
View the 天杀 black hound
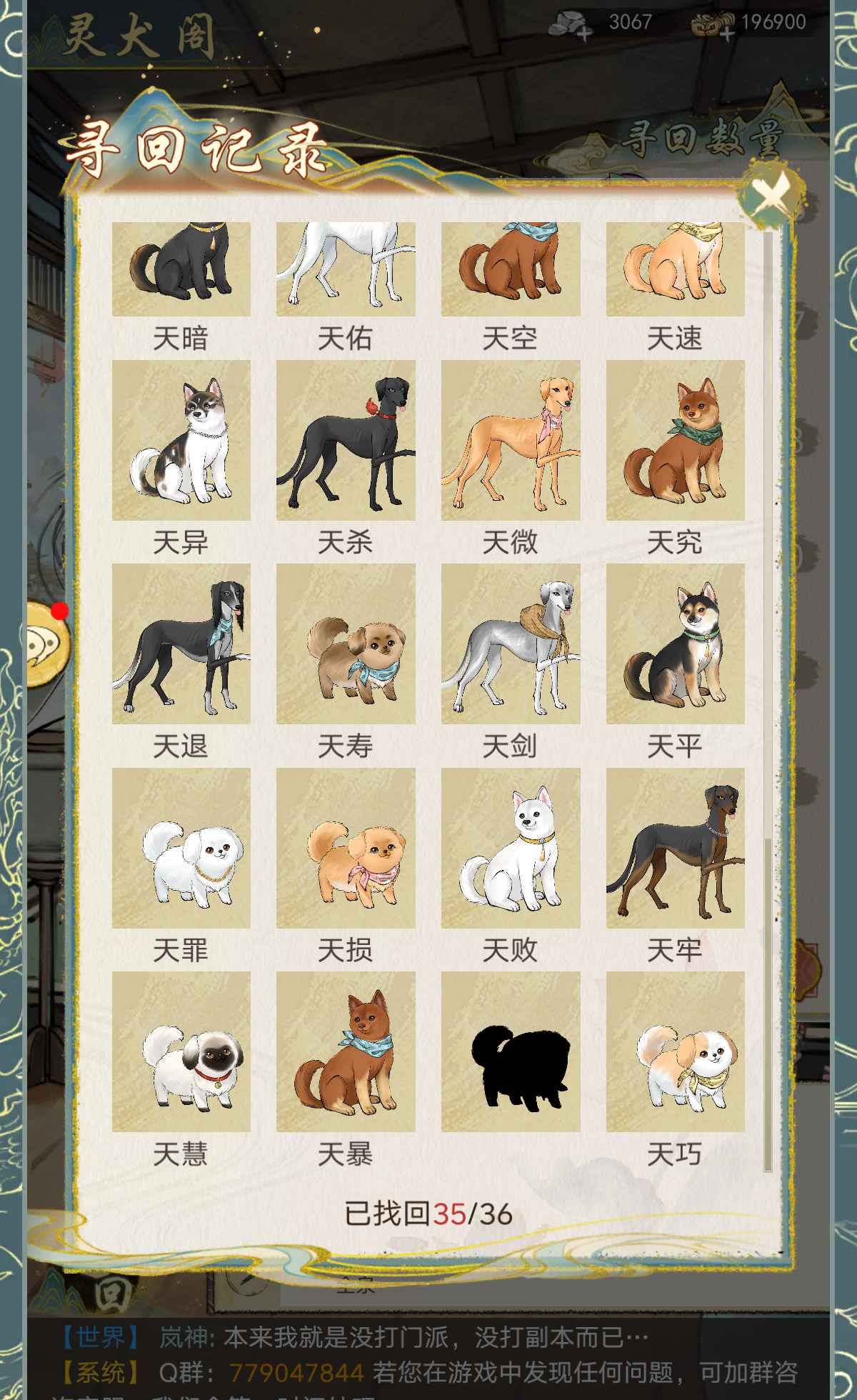346,440
